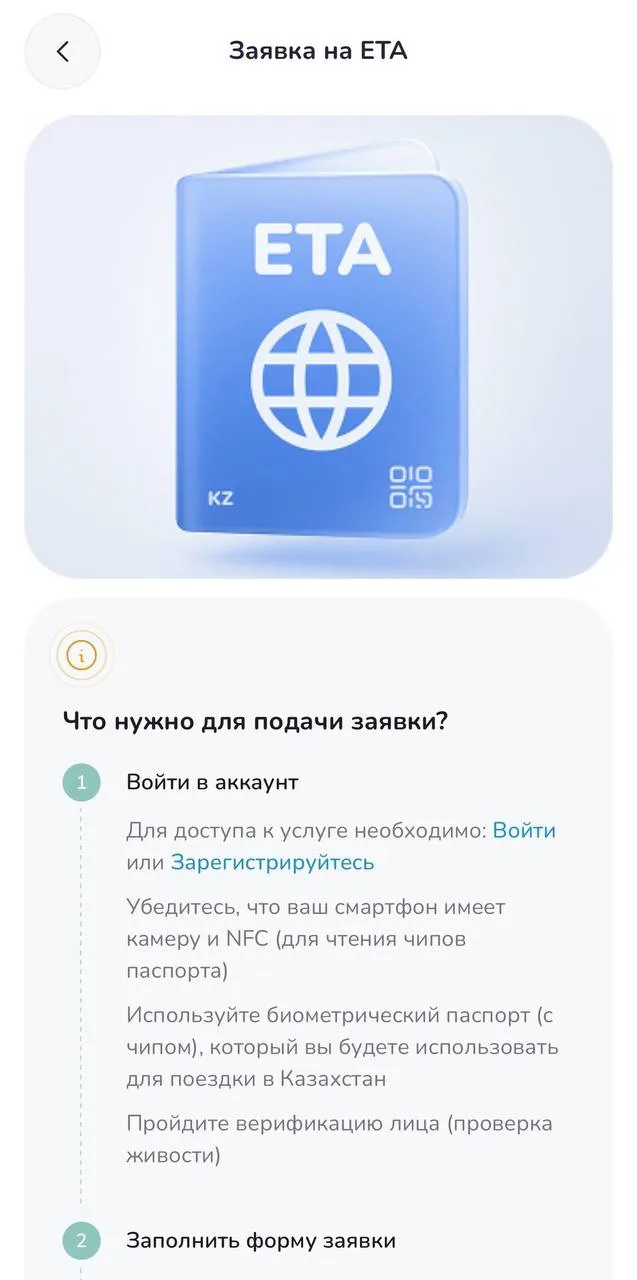Go back using the top-left arrow
Viewport: 637px width, 1280px height.
(62, 52)
